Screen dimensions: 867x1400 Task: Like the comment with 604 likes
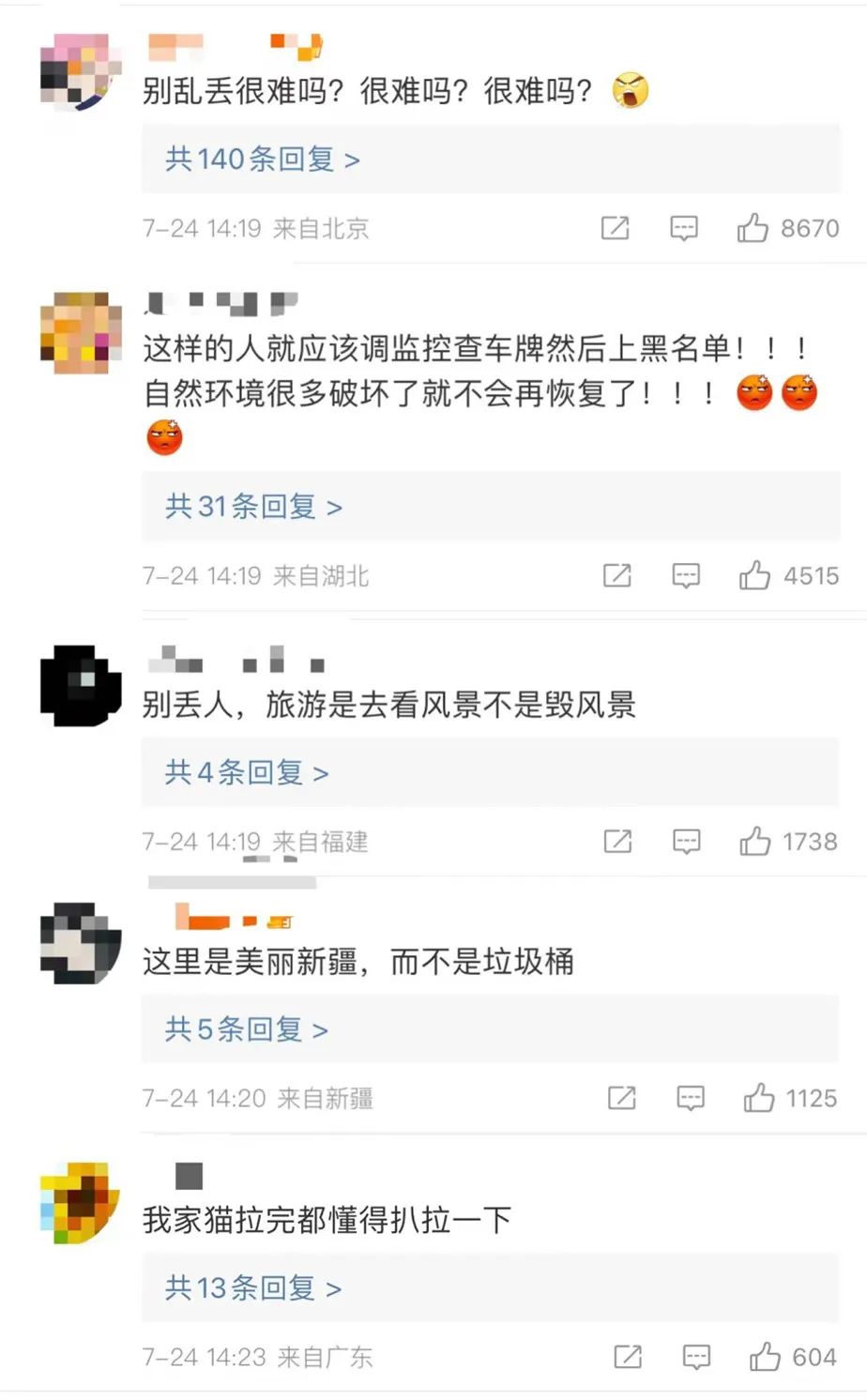tap(764, 1357)
